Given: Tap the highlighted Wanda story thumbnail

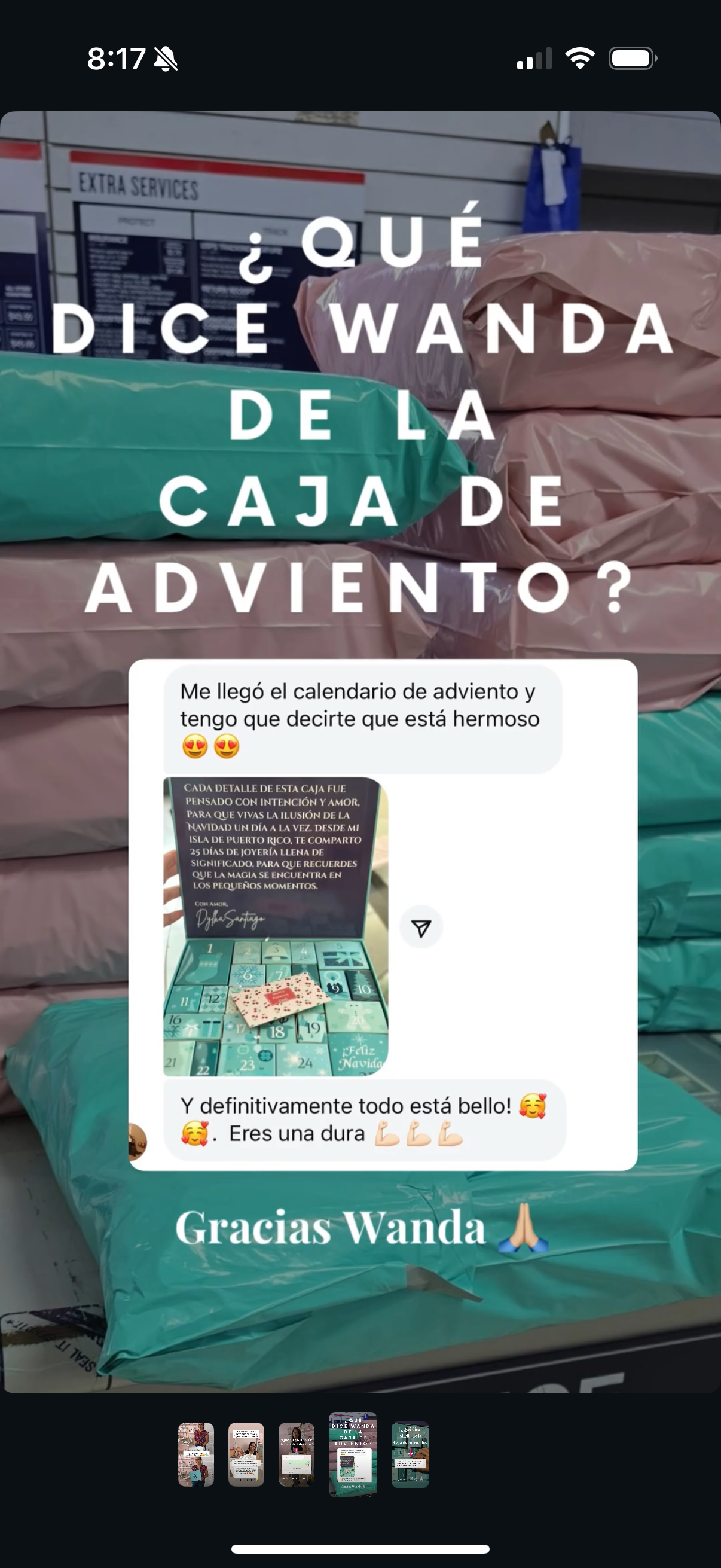Looking at the screenshot, I should pos(352,1455).
